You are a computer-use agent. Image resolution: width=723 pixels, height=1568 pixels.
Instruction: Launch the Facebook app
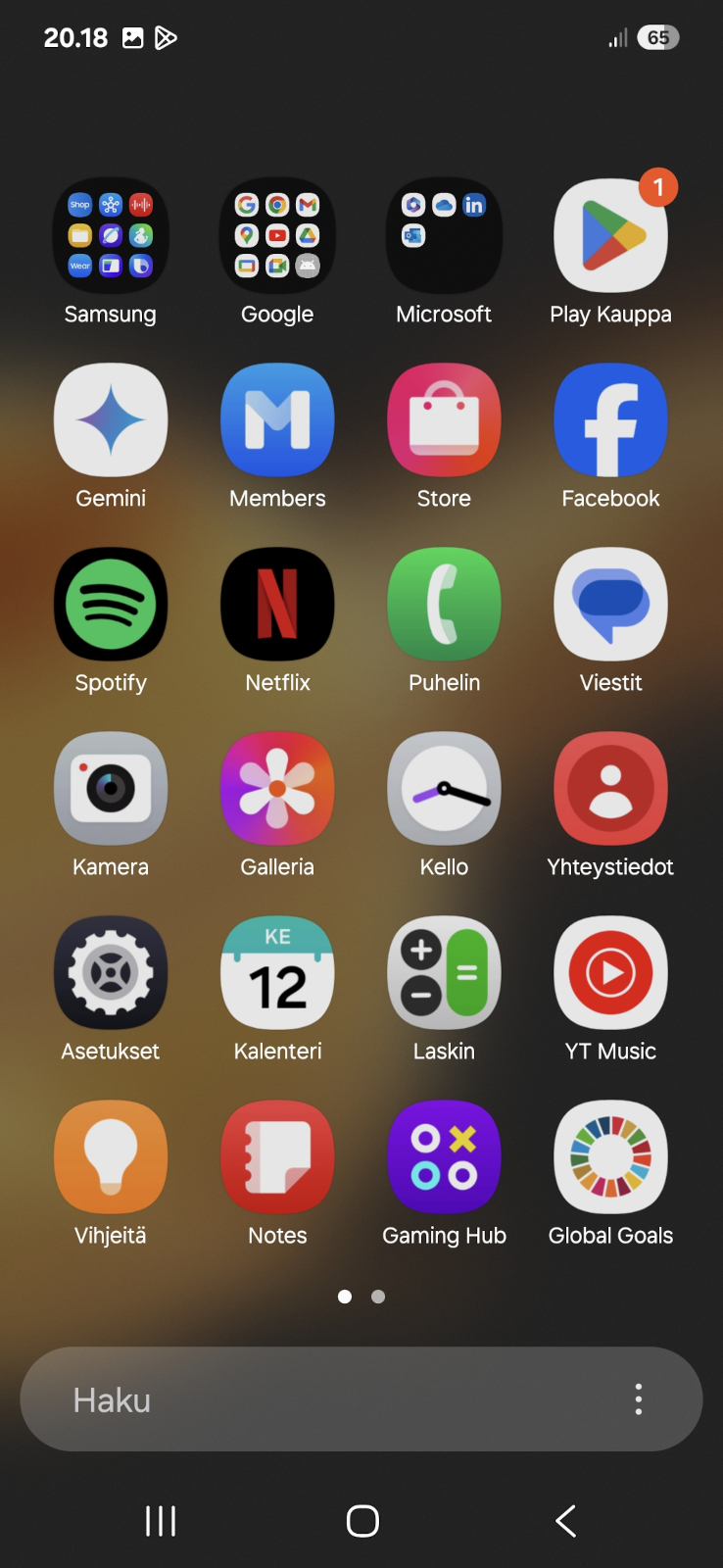[610, 420]
